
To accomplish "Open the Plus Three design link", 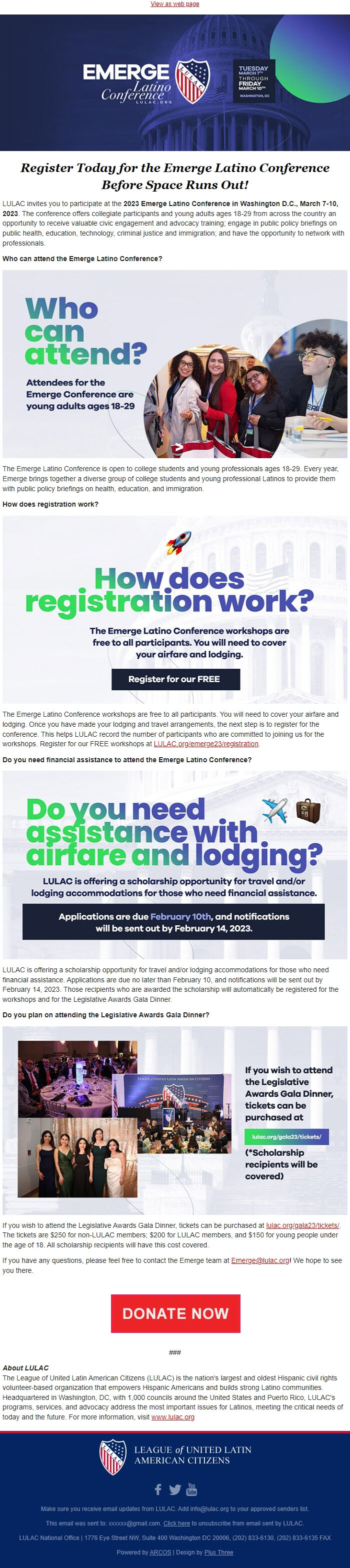I will coord(218,1552).
